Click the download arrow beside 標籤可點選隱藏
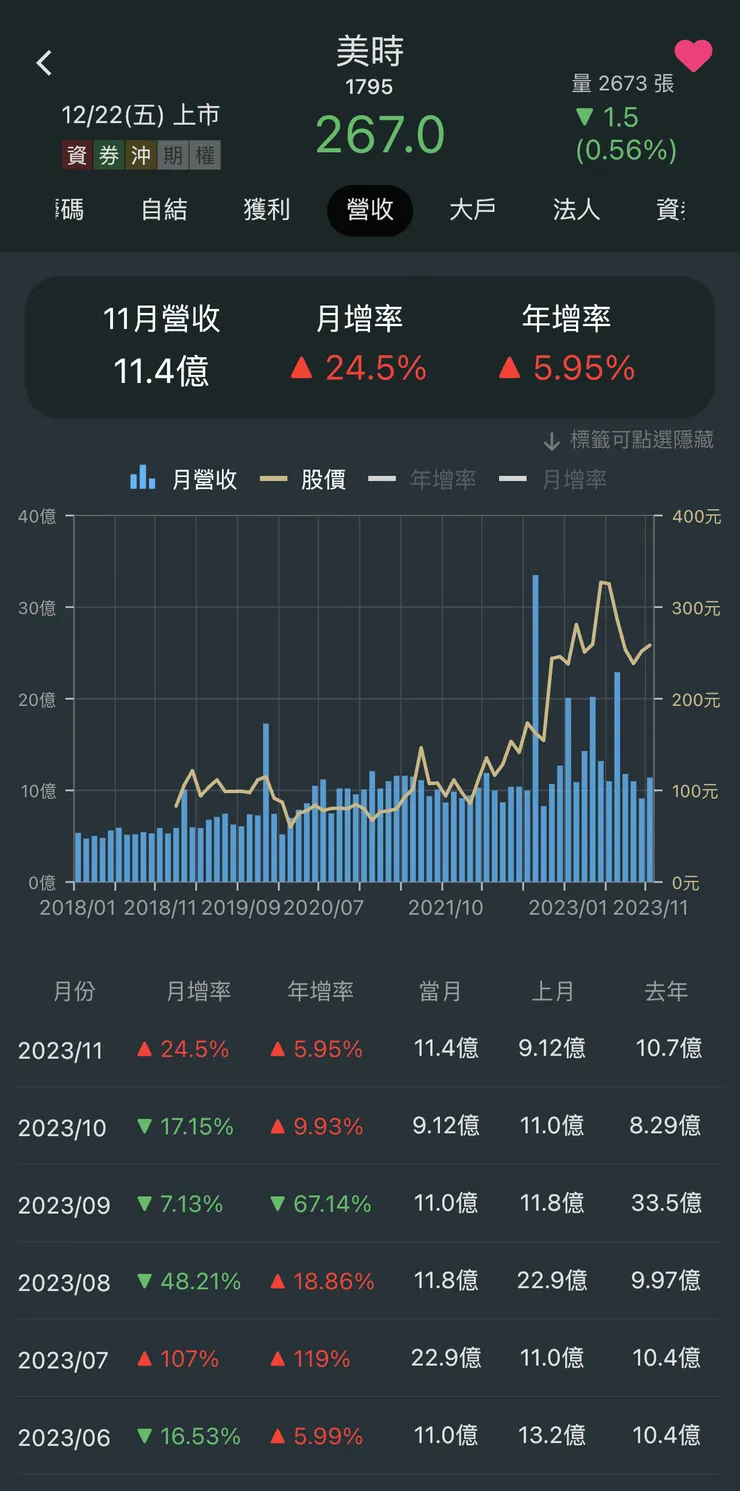 pos(551,442)
